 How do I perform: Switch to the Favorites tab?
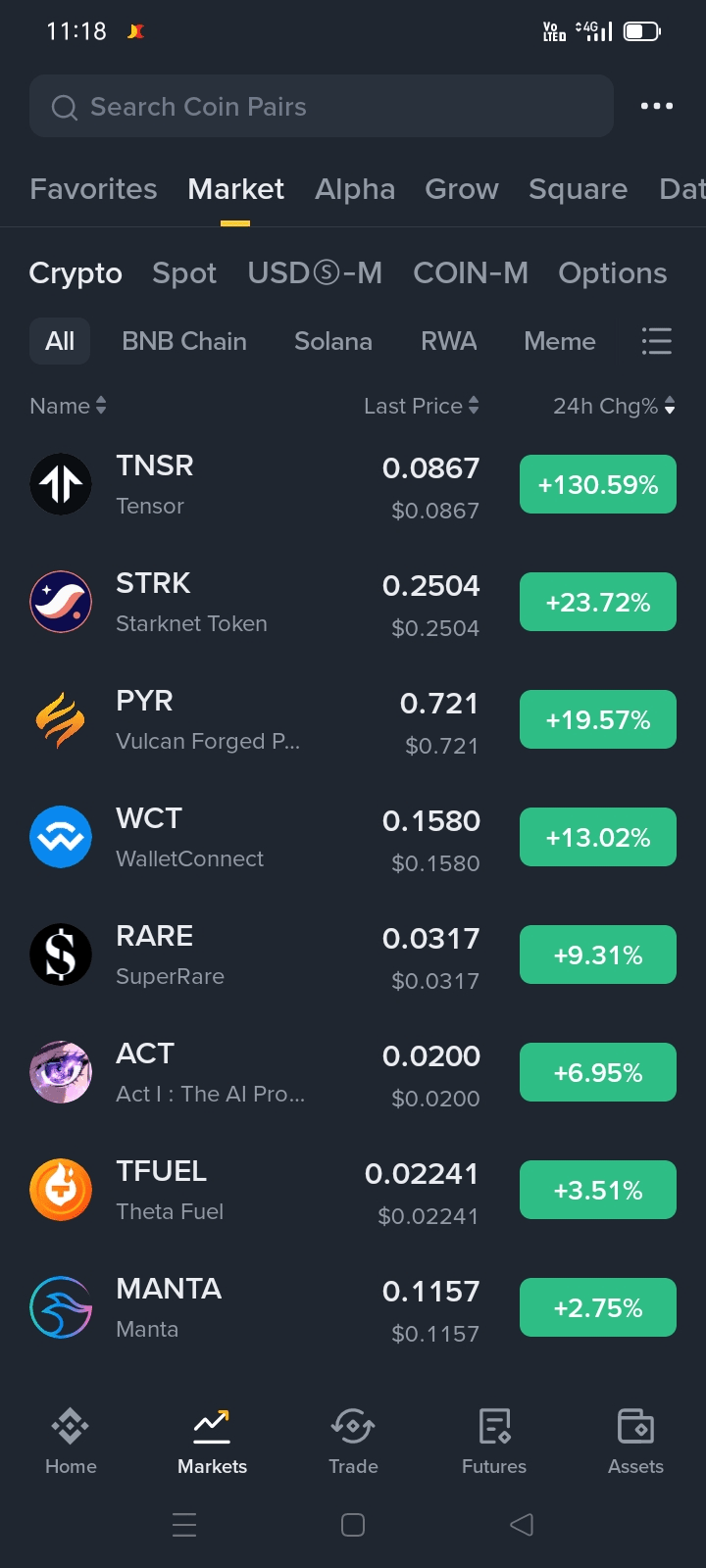[x=93, y=189]
